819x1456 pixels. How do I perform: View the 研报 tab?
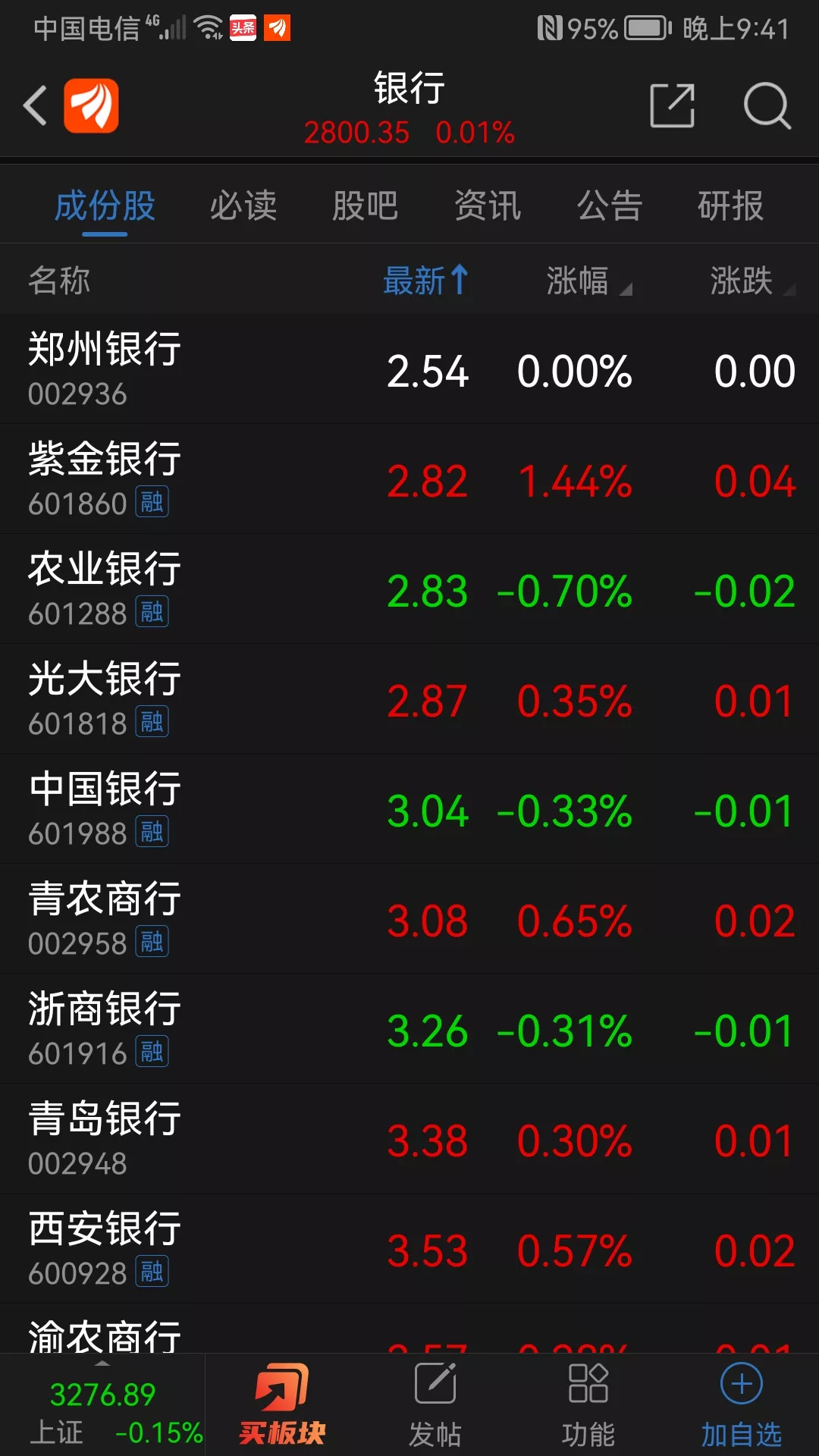[x=730, y=206]
